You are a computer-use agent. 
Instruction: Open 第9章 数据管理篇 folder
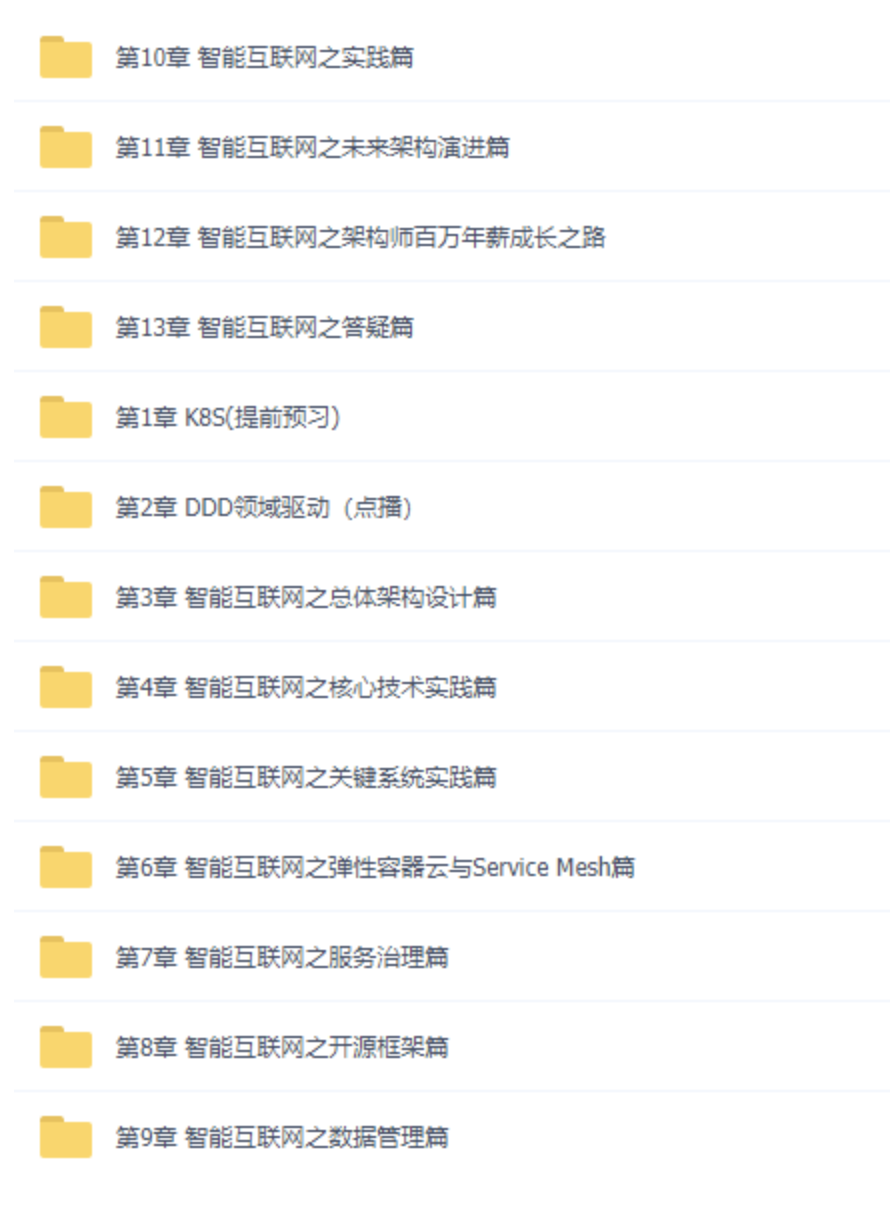pyautogui.click(x=282, y=1138)
